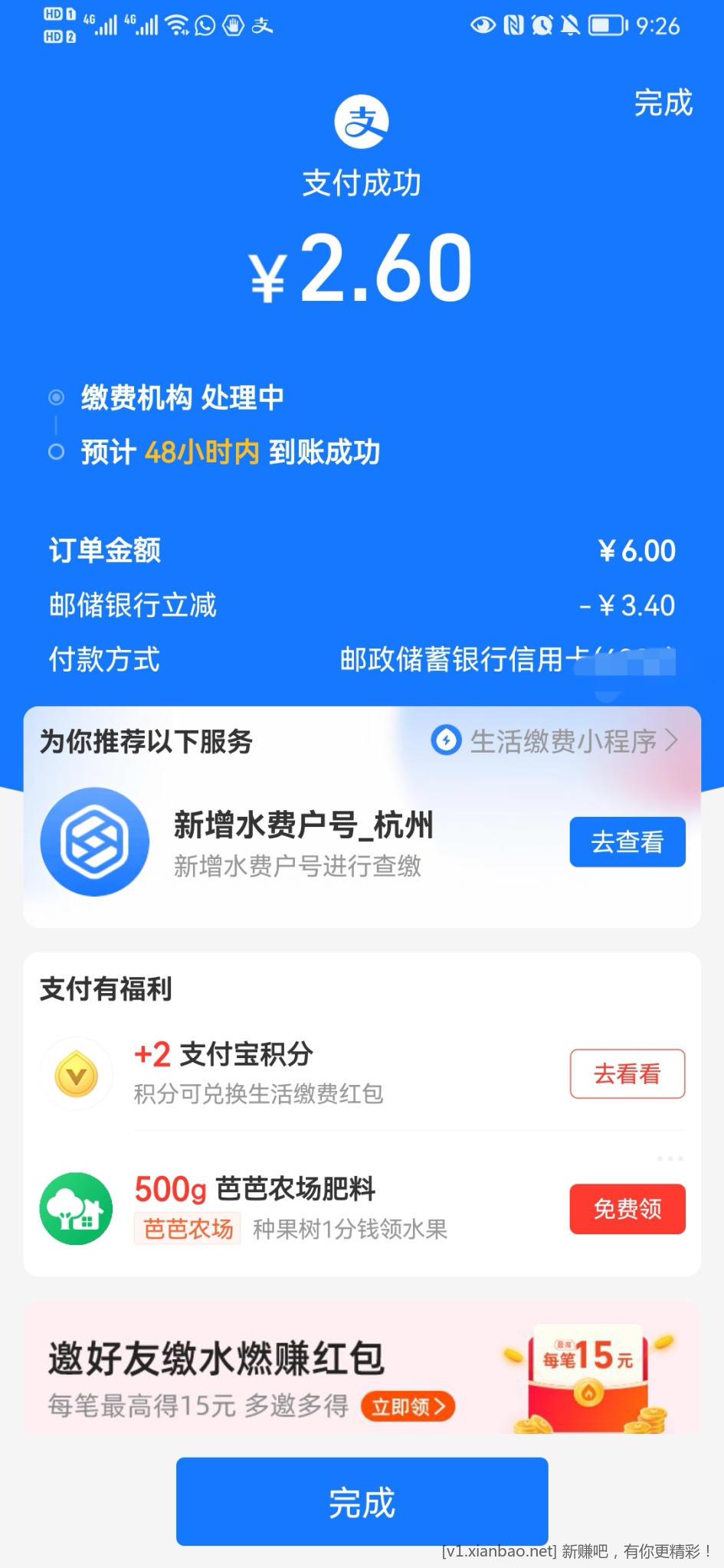Tap 去查看 for 新增水费户号_杭州
724x1568 pixels.
point(627,841)
